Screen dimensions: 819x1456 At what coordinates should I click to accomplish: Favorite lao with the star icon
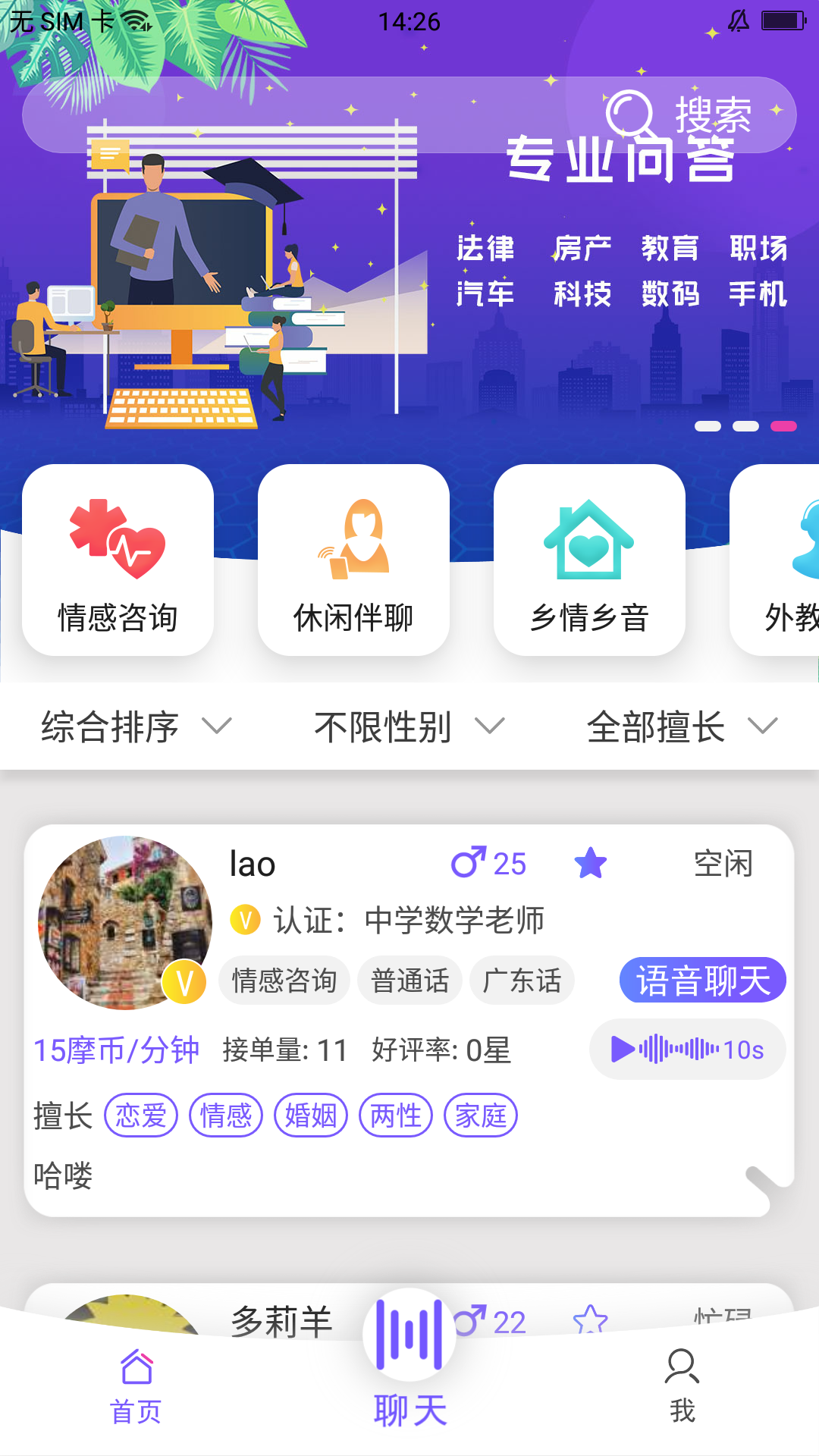pos(591,864)
